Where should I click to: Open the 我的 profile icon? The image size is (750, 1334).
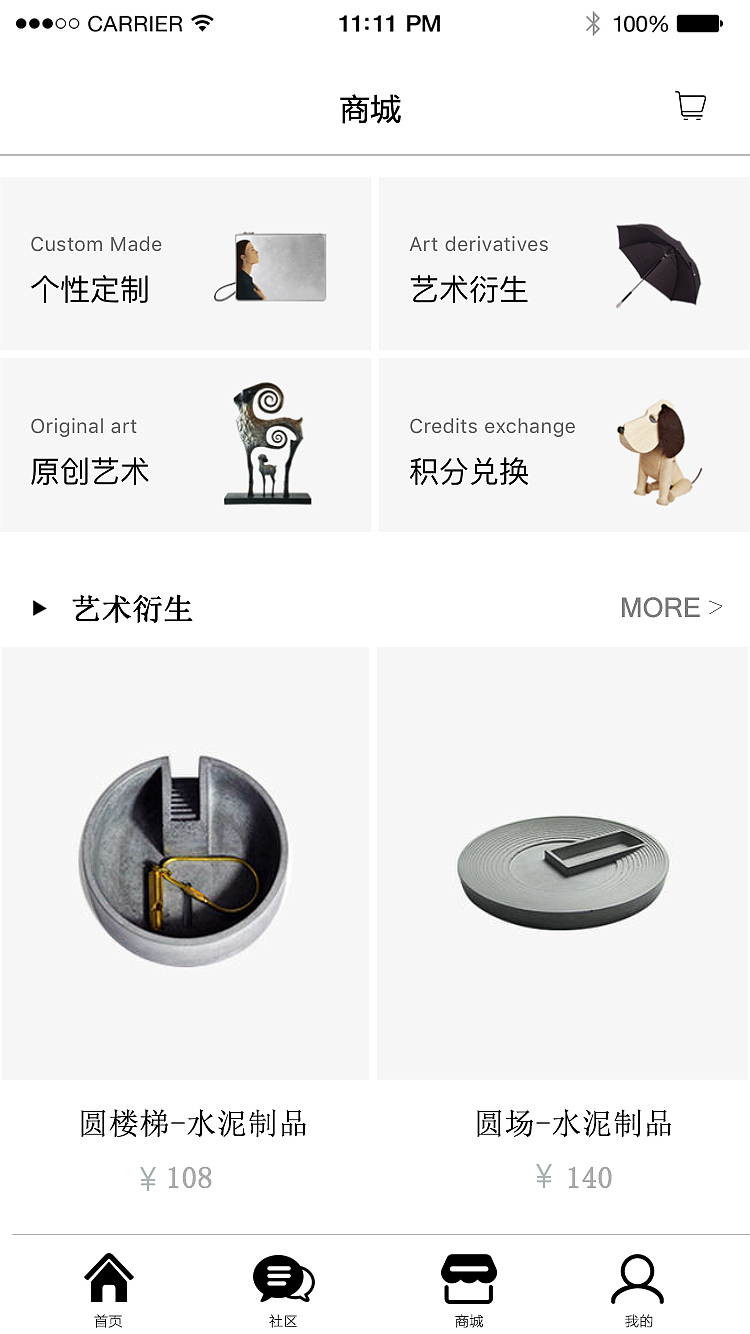tap(637, 1277)
